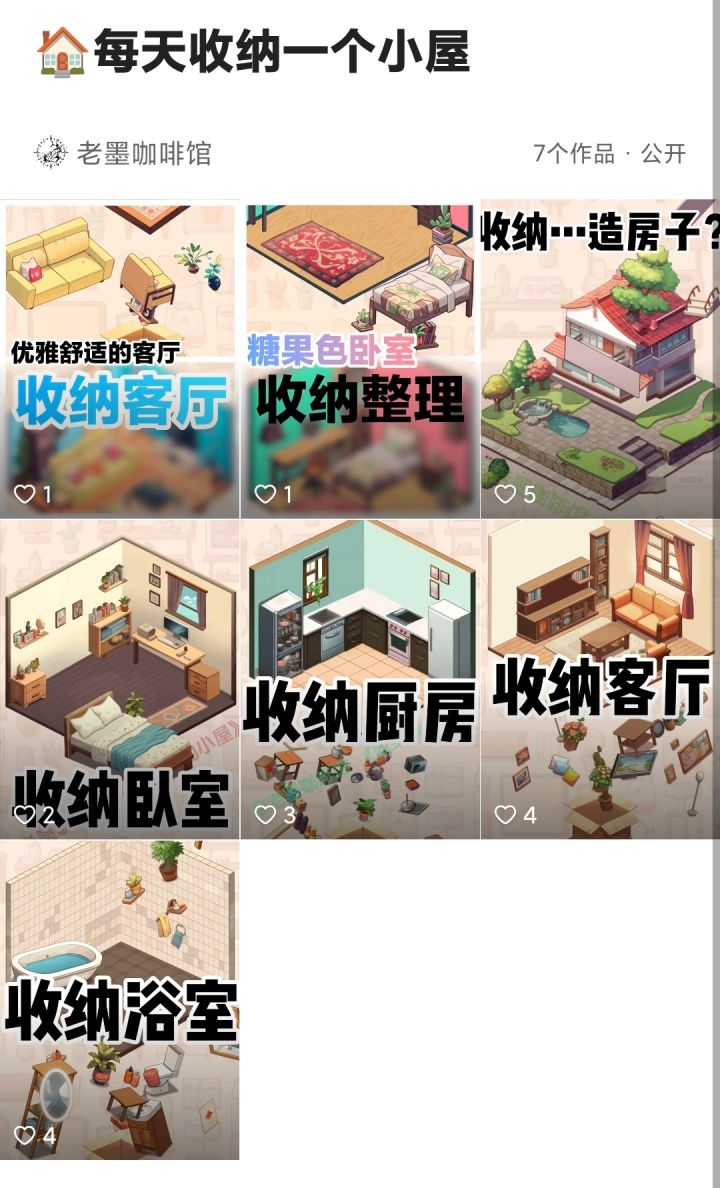Open the second 收纳客厅 video
This screenshot has height=1188, width=720.
[600, 650]
